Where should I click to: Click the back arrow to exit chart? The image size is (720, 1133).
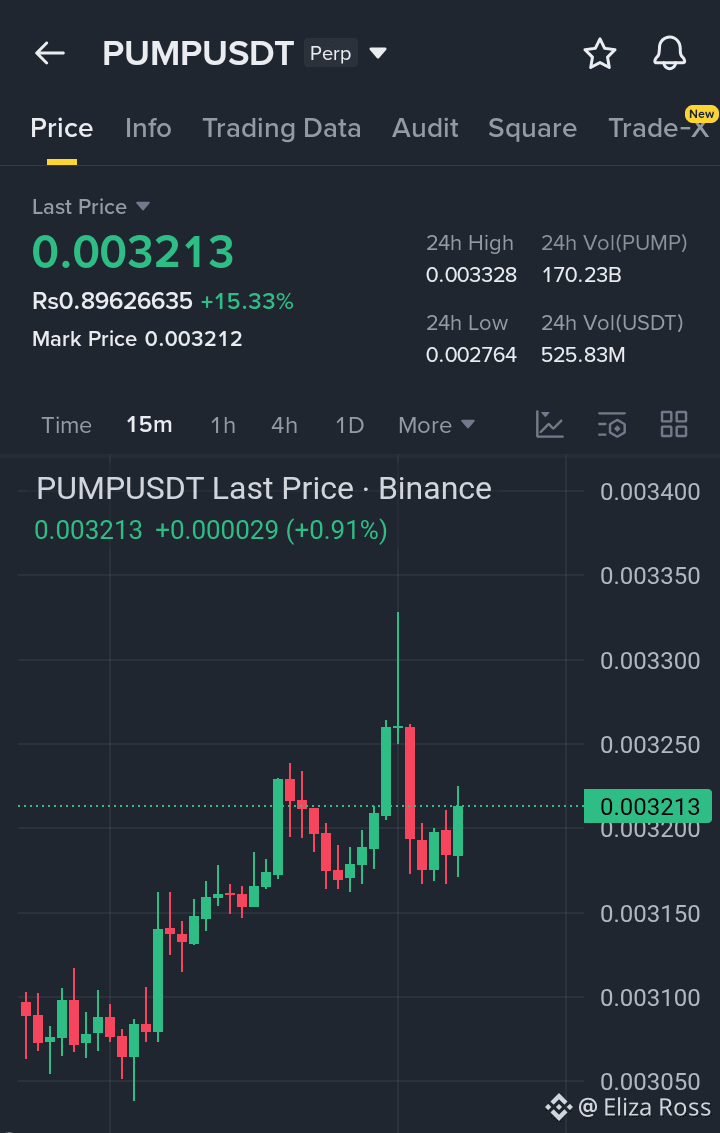tap(49, 53)
